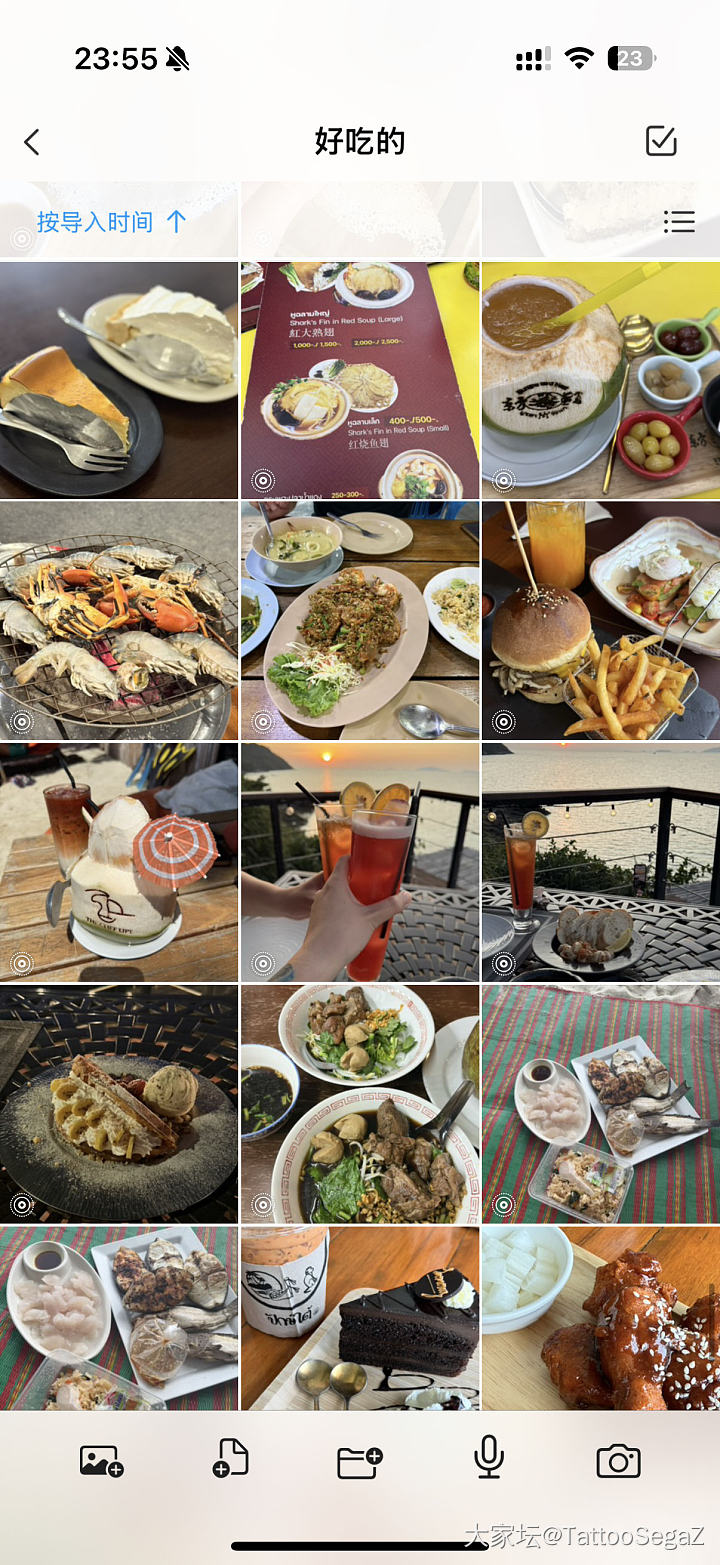Open the shark fin soup menu photo
Viewport: 720px width, 1565px height.
point(360,380)
